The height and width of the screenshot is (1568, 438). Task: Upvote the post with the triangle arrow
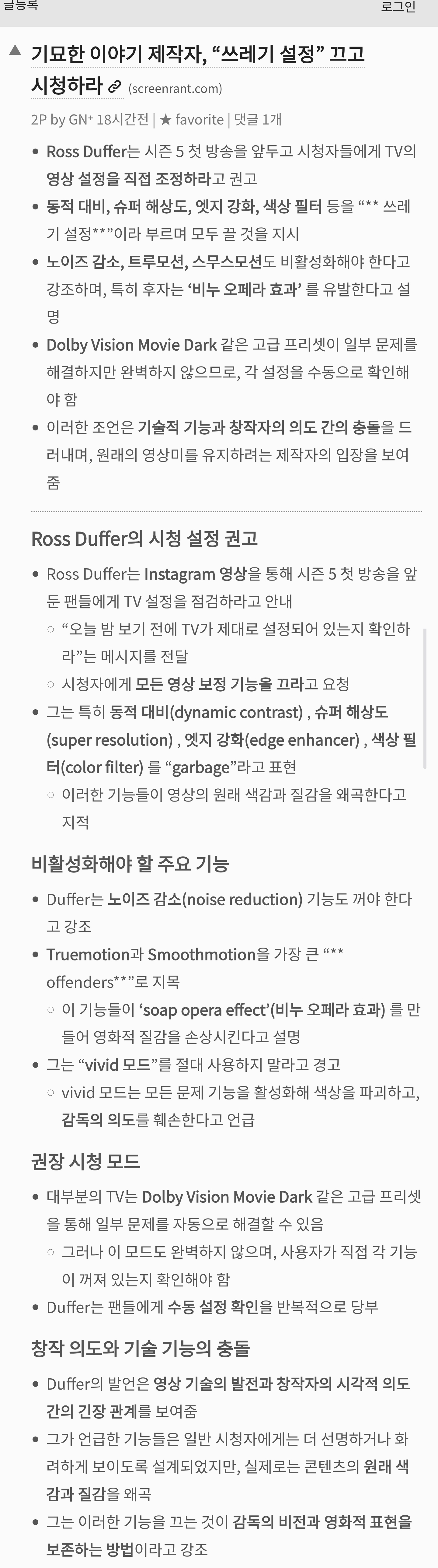(15, 51)
